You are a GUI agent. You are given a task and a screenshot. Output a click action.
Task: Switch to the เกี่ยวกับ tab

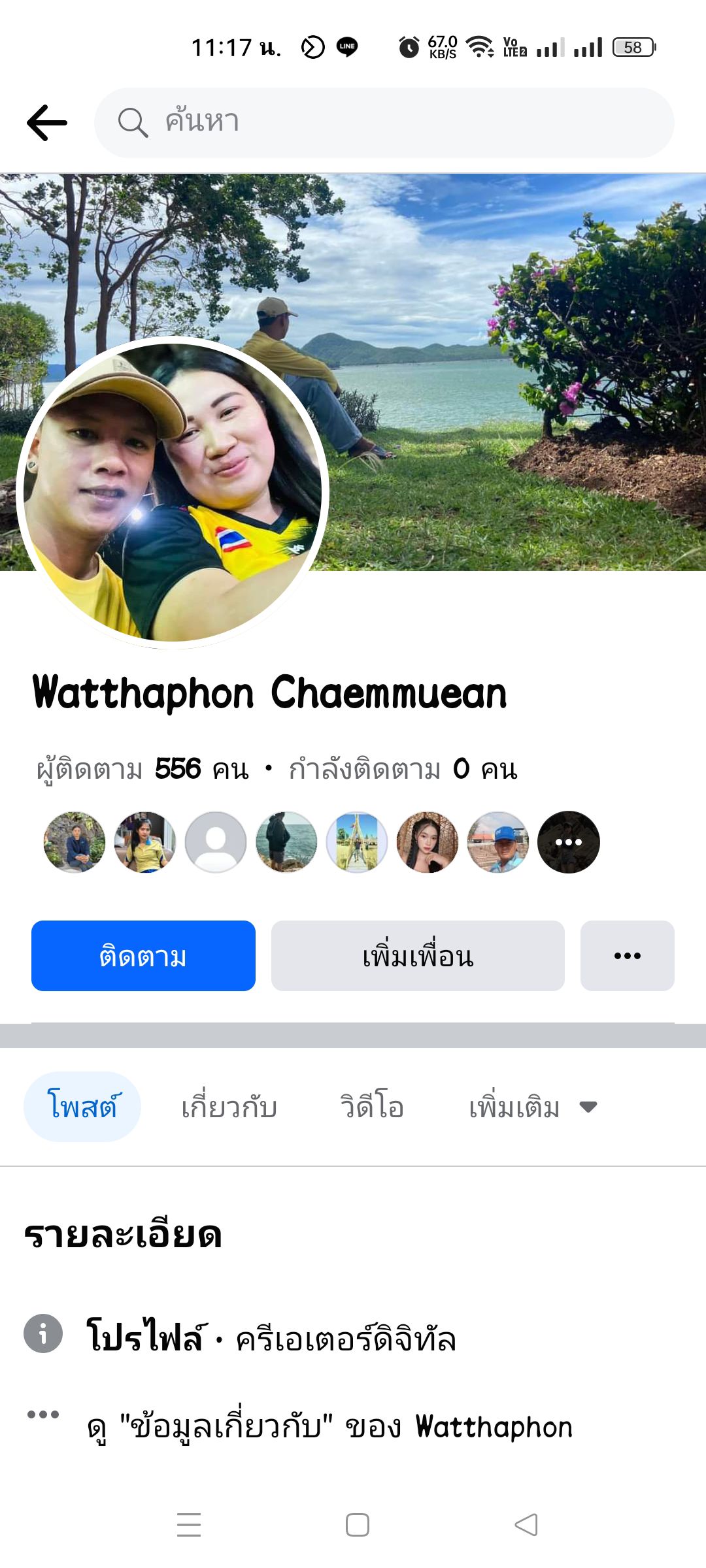pos(229,1107)
